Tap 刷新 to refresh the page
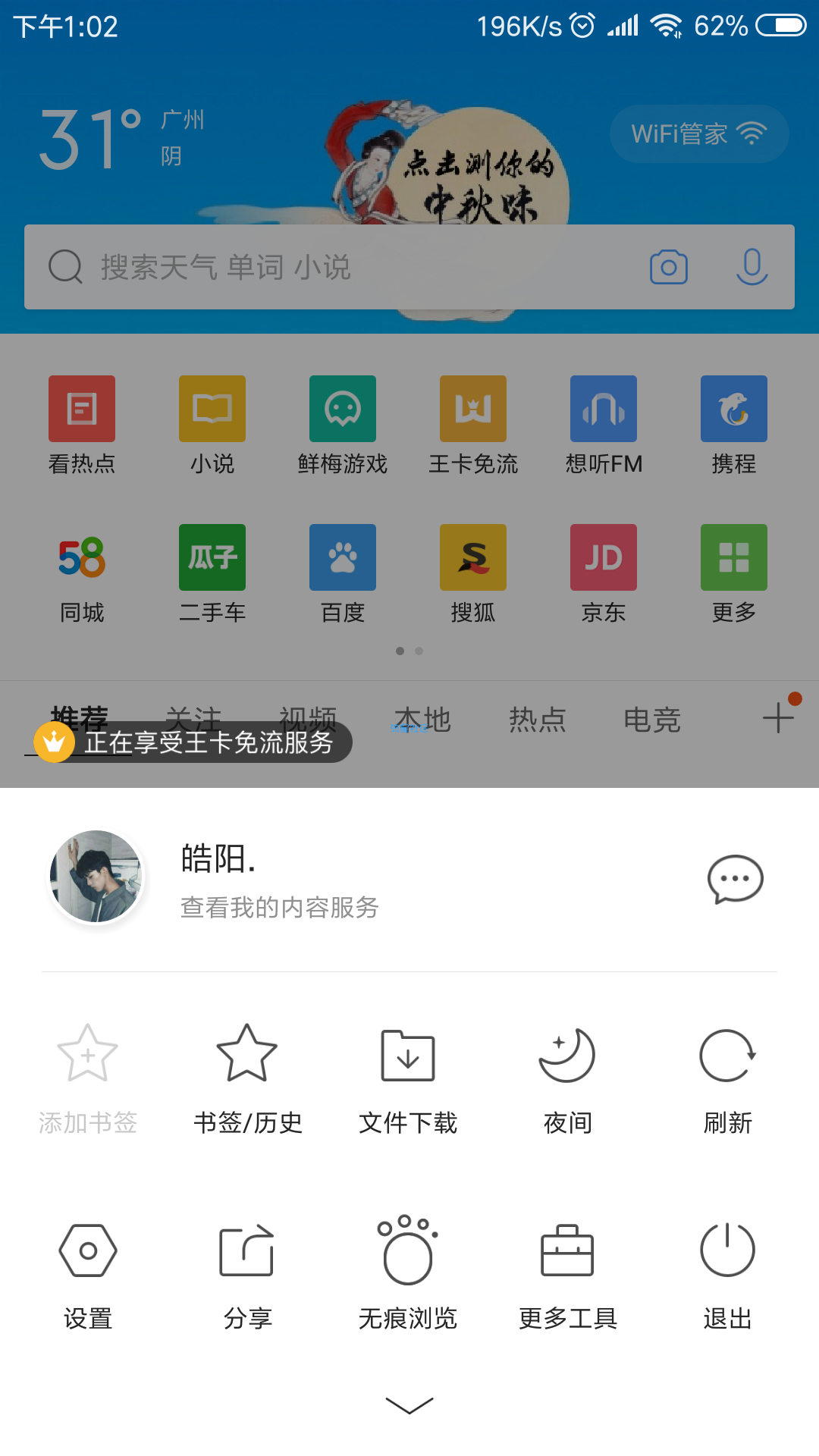Image resolution: width=819 pixels, height=1456 pixels. 727,1078
